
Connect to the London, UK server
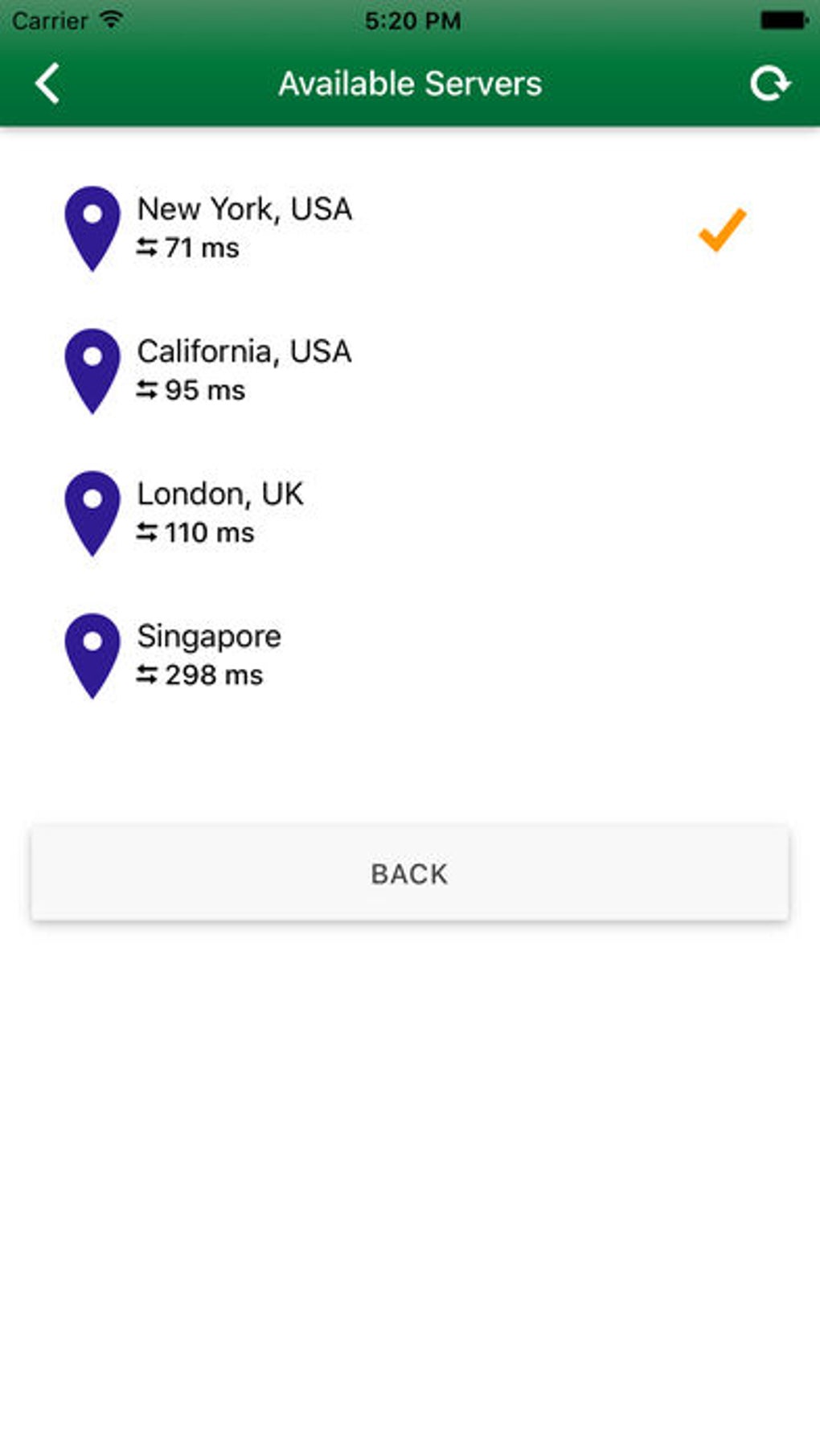220,512
